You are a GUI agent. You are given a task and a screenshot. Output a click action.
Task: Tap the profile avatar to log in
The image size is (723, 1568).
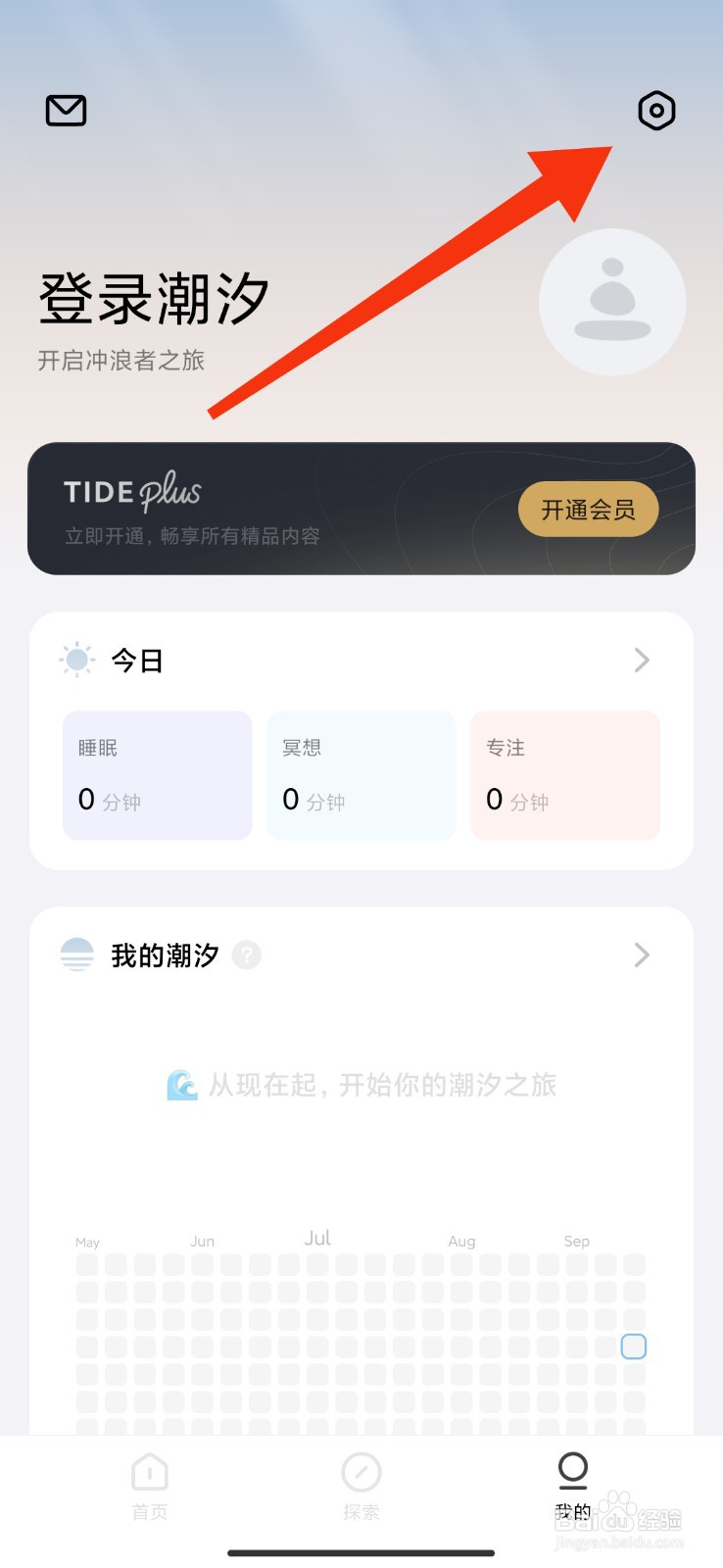click(x=612, y=302)
